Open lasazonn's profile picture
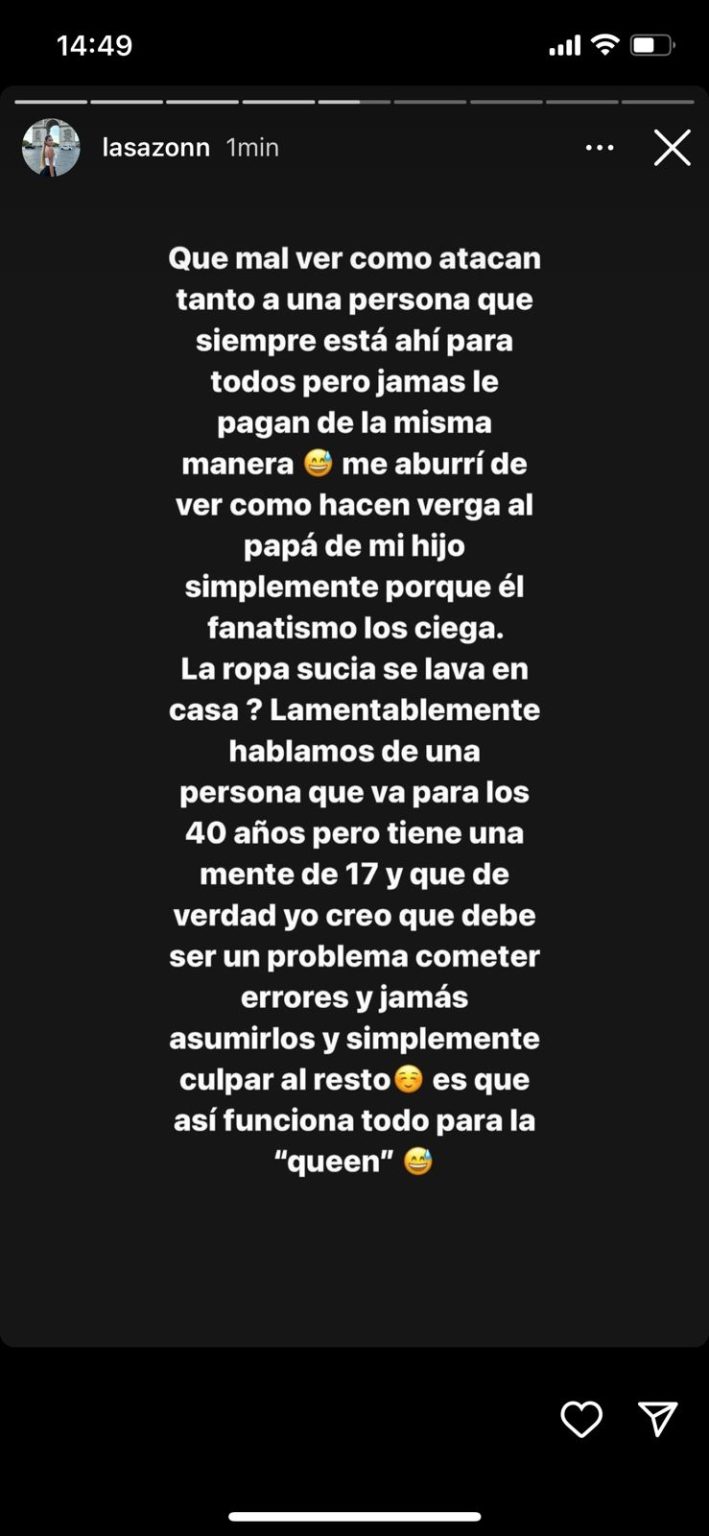709x1536 pixels. pyautogui.click(x=50, y=148)
